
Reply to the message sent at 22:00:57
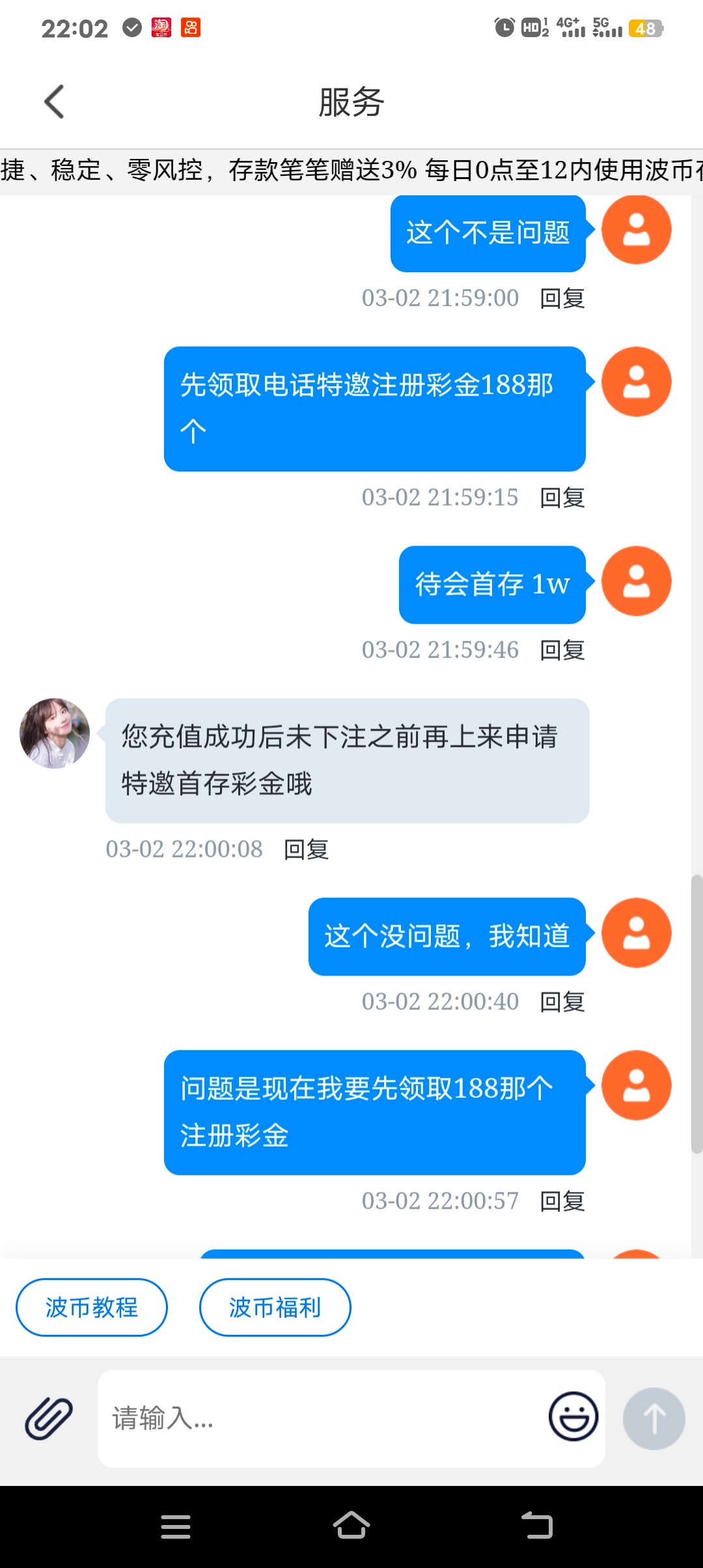click(562, 1201)
